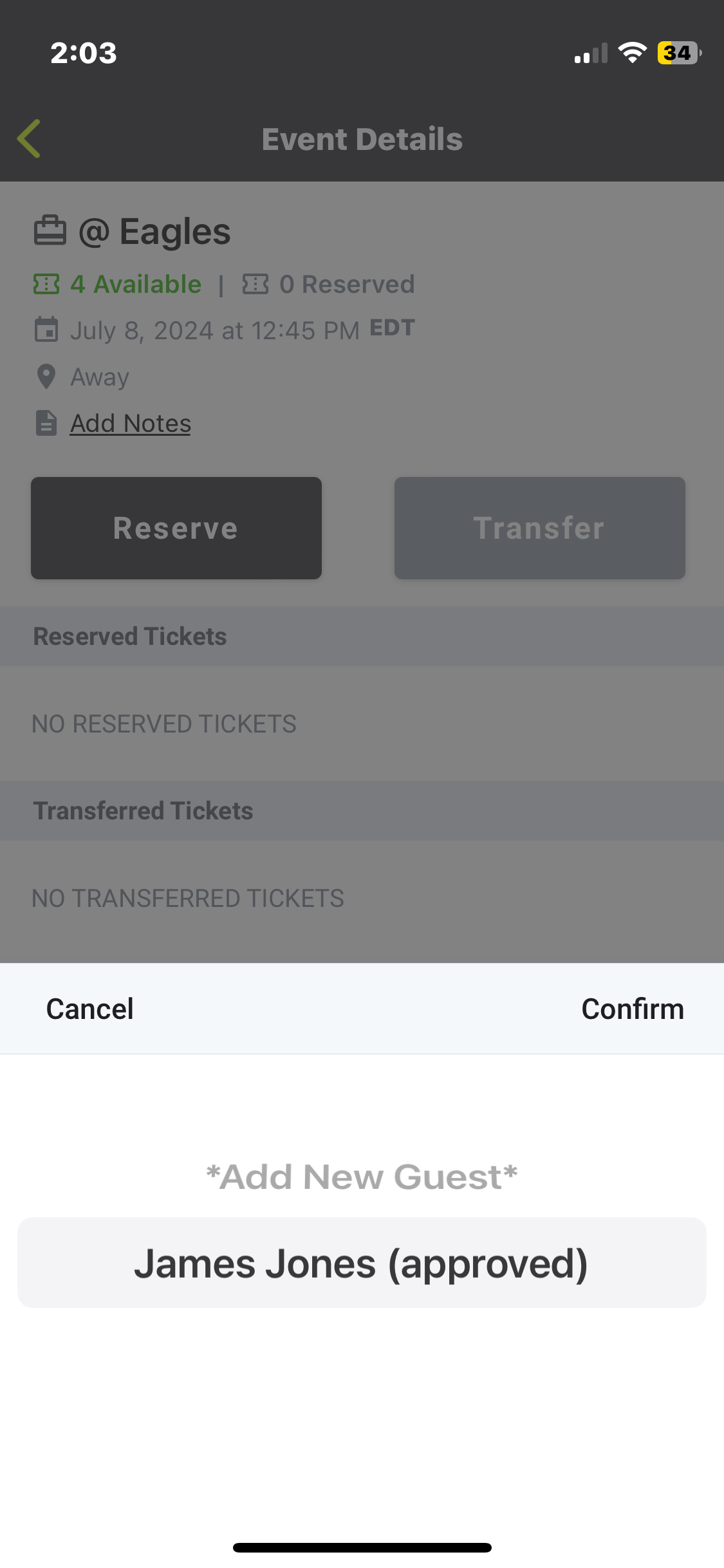Click the Wi-Fi status icon

point(634,53)
